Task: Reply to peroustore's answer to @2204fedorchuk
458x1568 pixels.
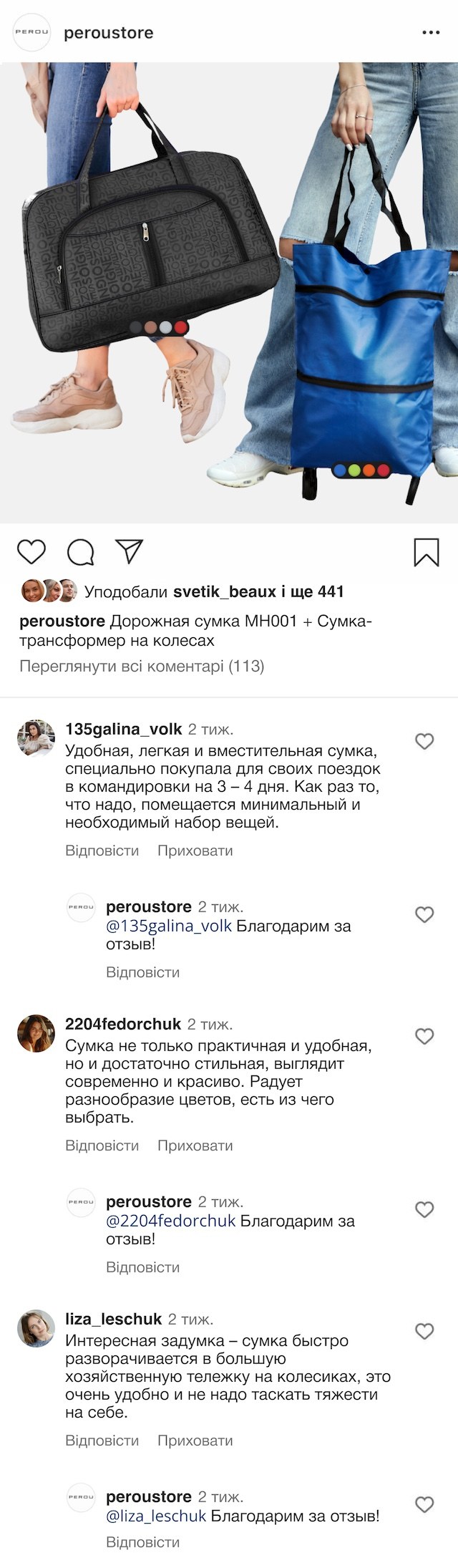Action: point(142,1267)
